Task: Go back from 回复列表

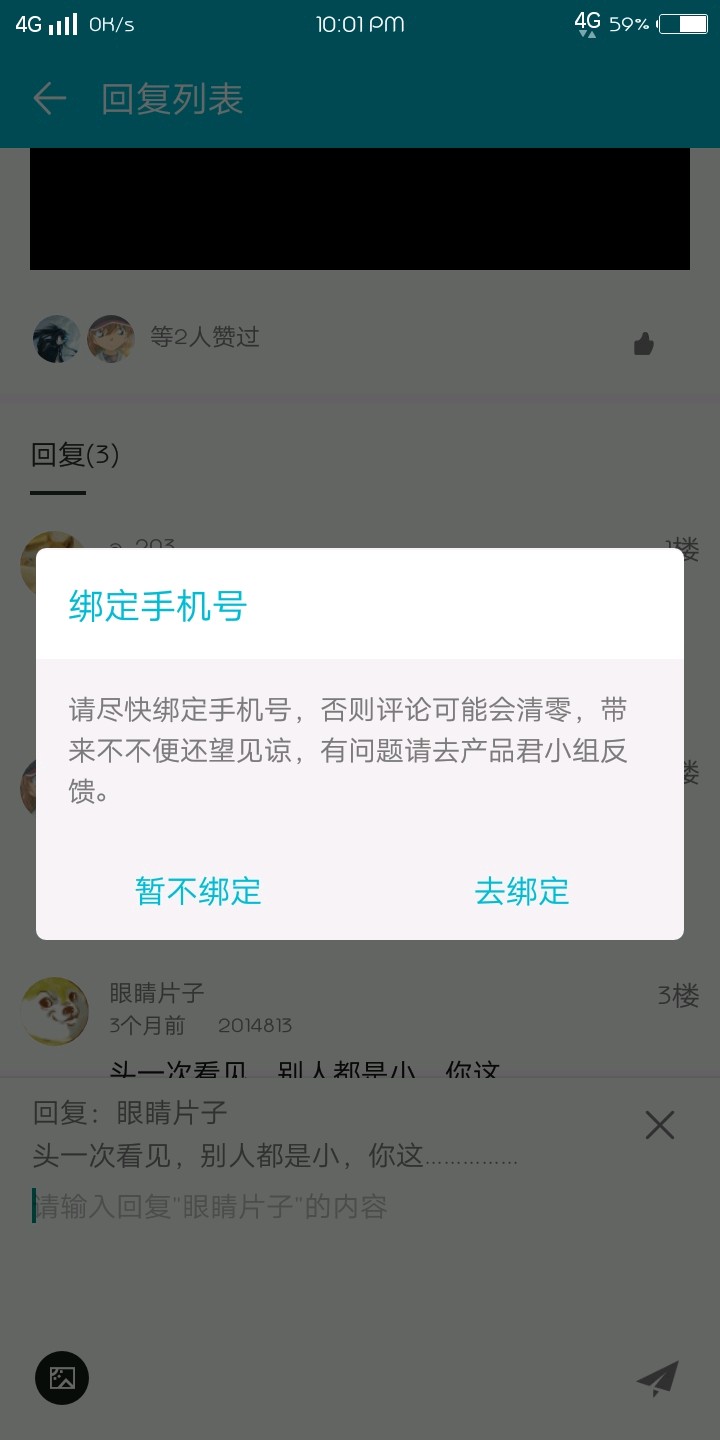Action: pos(49,98)
